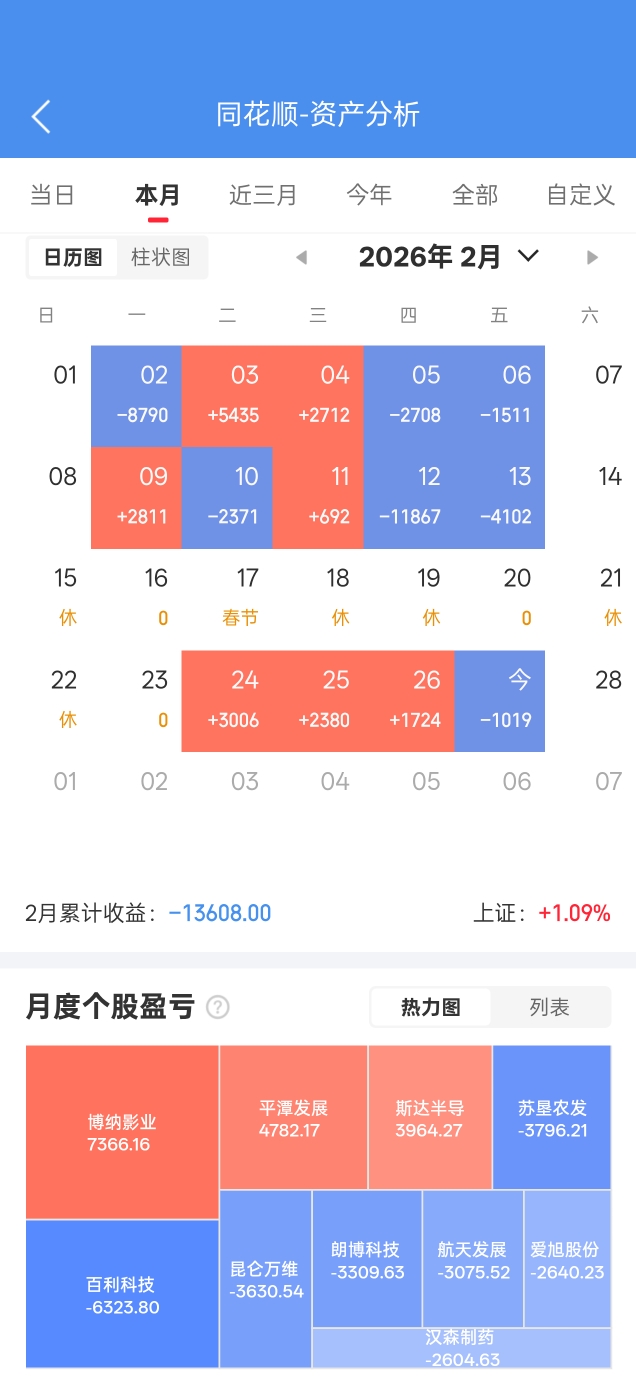Image resolution: width=636 pixels, height=1400 pixels.
Task: Switch to 列表 view
Action: 549,1007
